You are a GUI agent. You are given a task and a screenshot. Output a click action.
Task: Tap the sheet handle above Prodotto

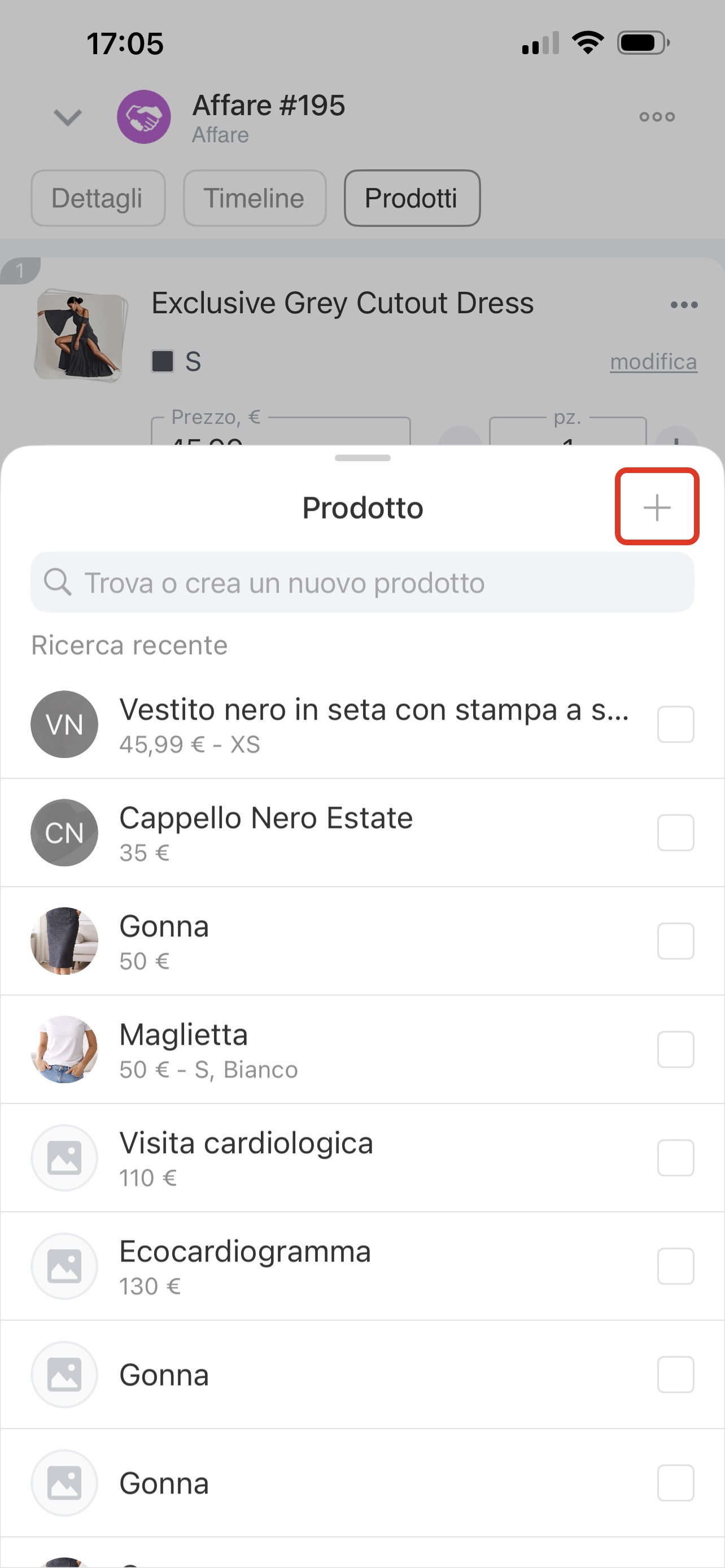[362, 458]
